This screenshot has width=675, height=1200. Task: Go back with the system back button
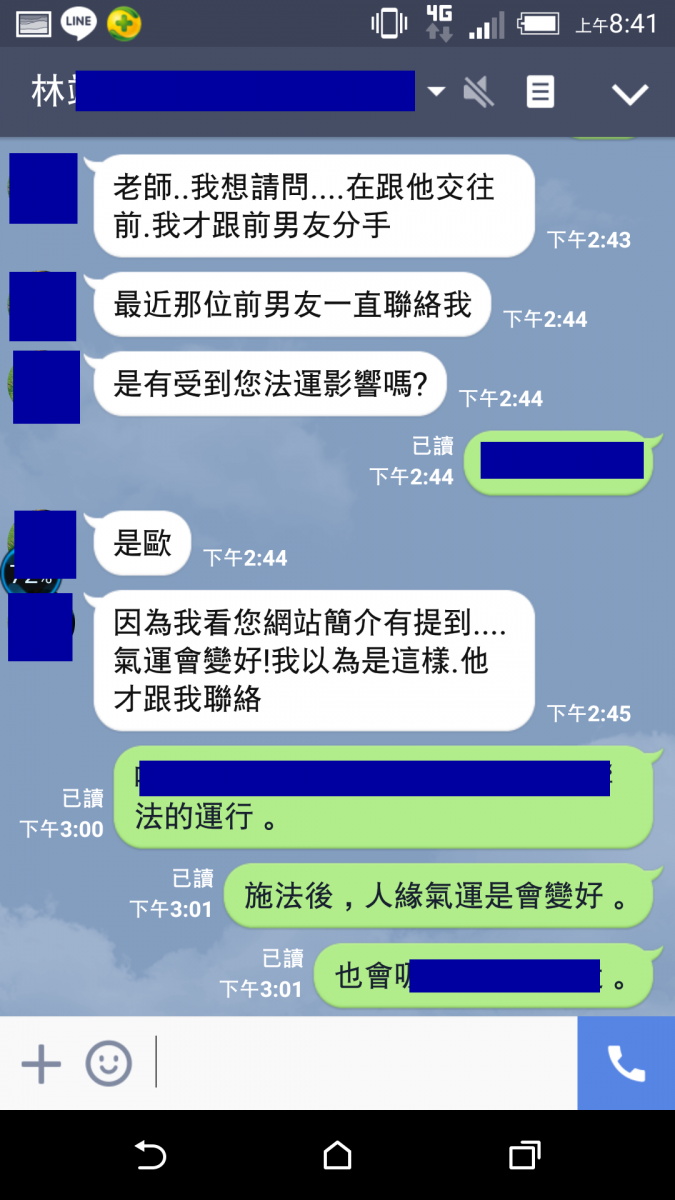[x=150, y=1156]
